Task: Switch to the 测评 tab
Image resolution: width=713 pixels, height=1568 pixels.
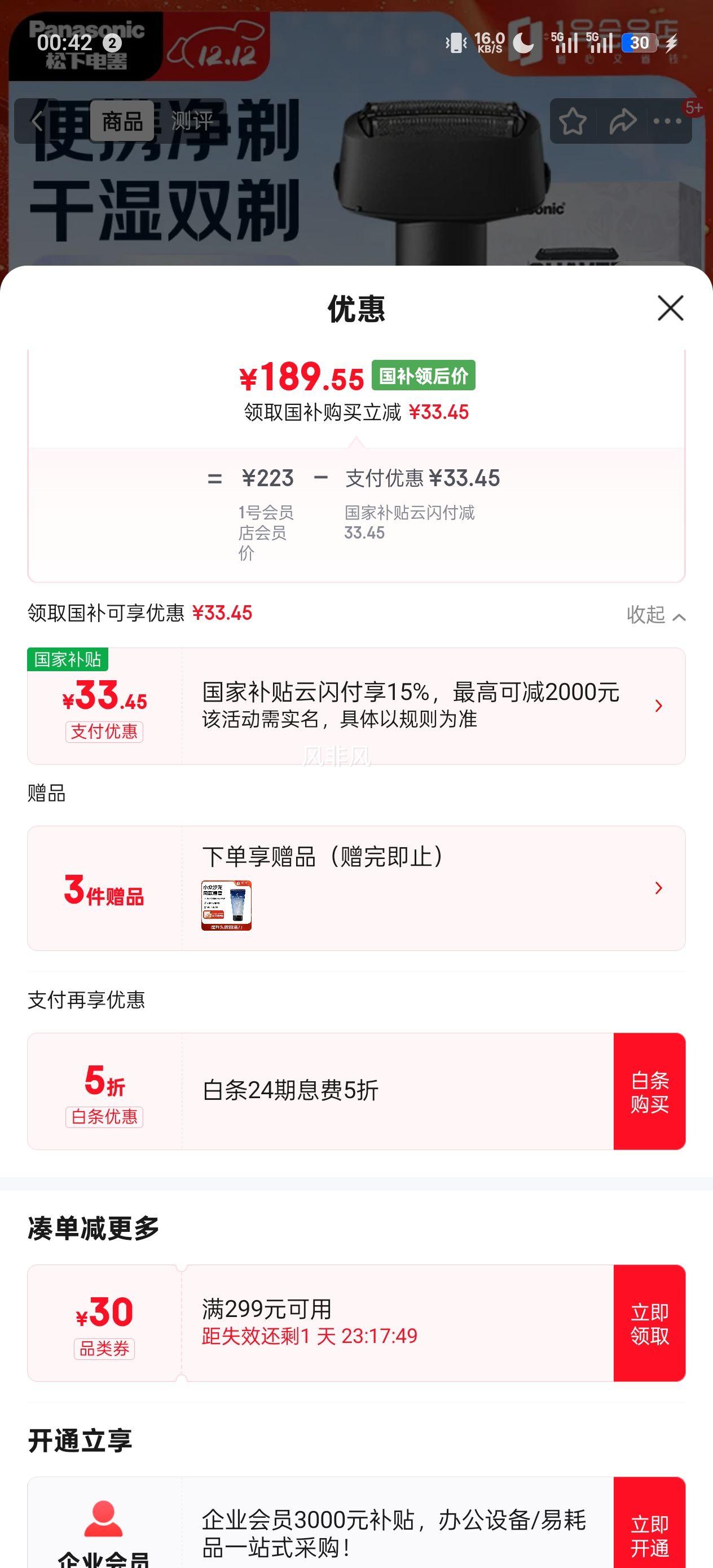Action: 190,122
